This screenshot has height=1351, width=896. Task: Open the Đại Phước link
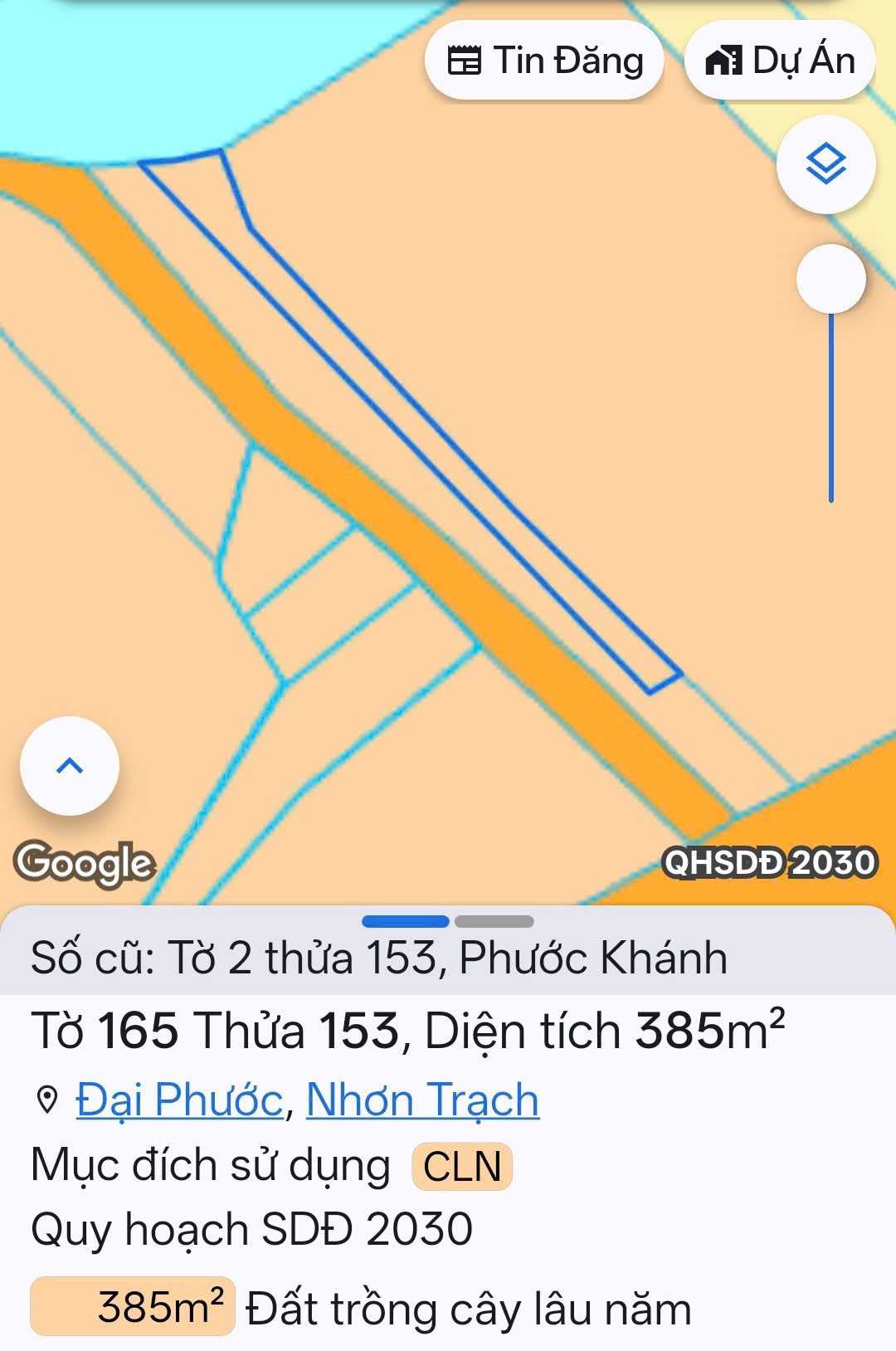tap(179, 1100)
